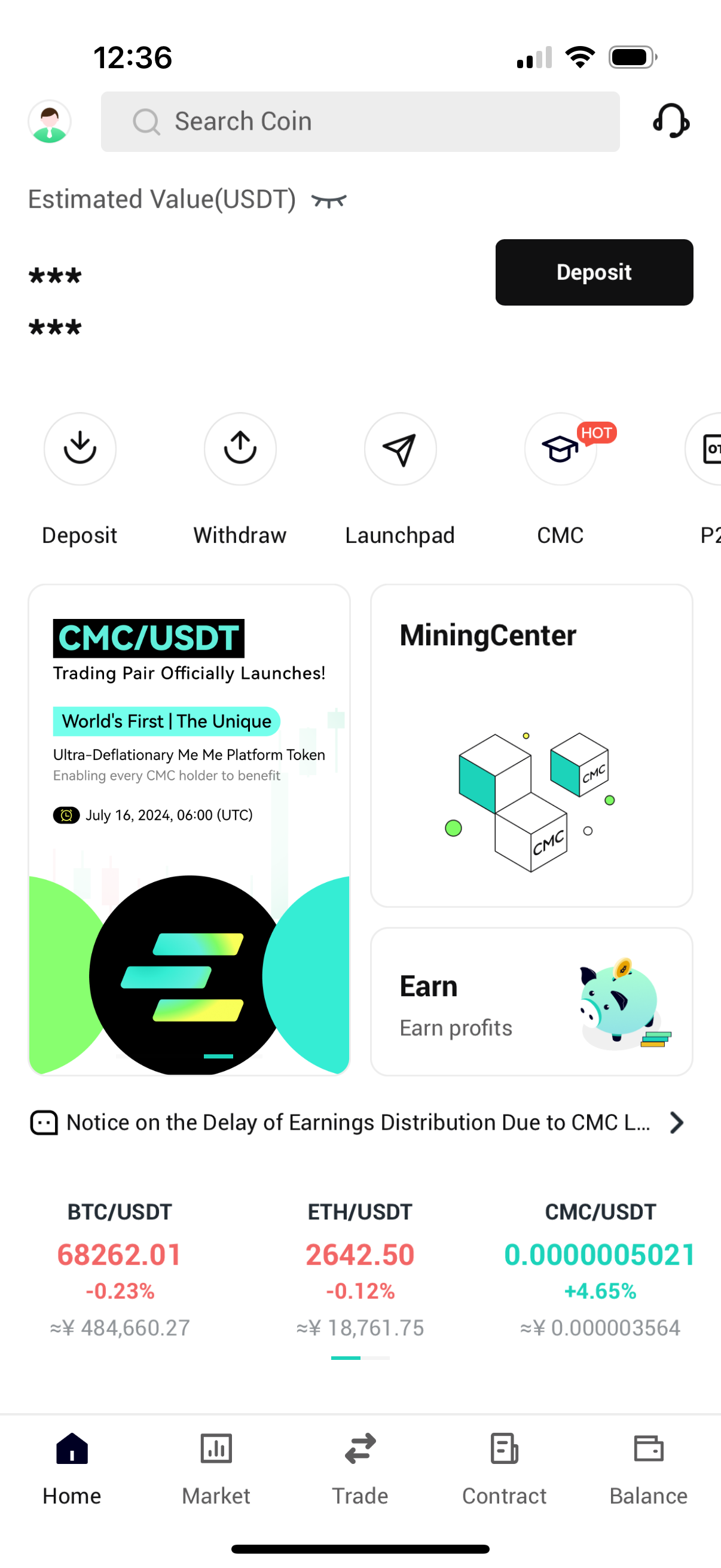Open the Earn profits card
This screenshot has height=1568, width=721.
pyautogui.click(x=531, y=1001)
